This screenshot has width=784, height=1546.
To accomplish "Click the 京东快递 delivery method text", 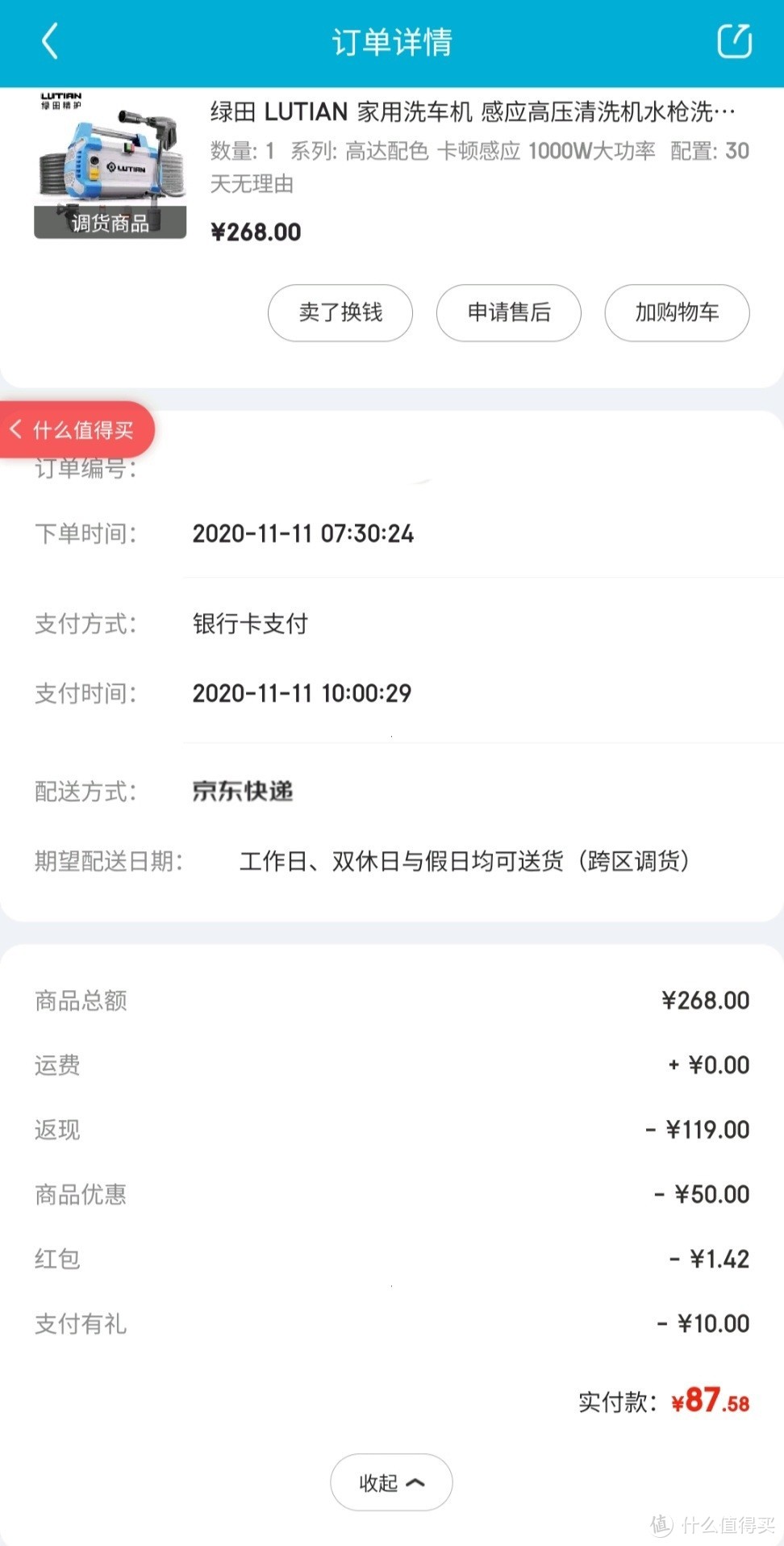I will click(x=242, y=791).
